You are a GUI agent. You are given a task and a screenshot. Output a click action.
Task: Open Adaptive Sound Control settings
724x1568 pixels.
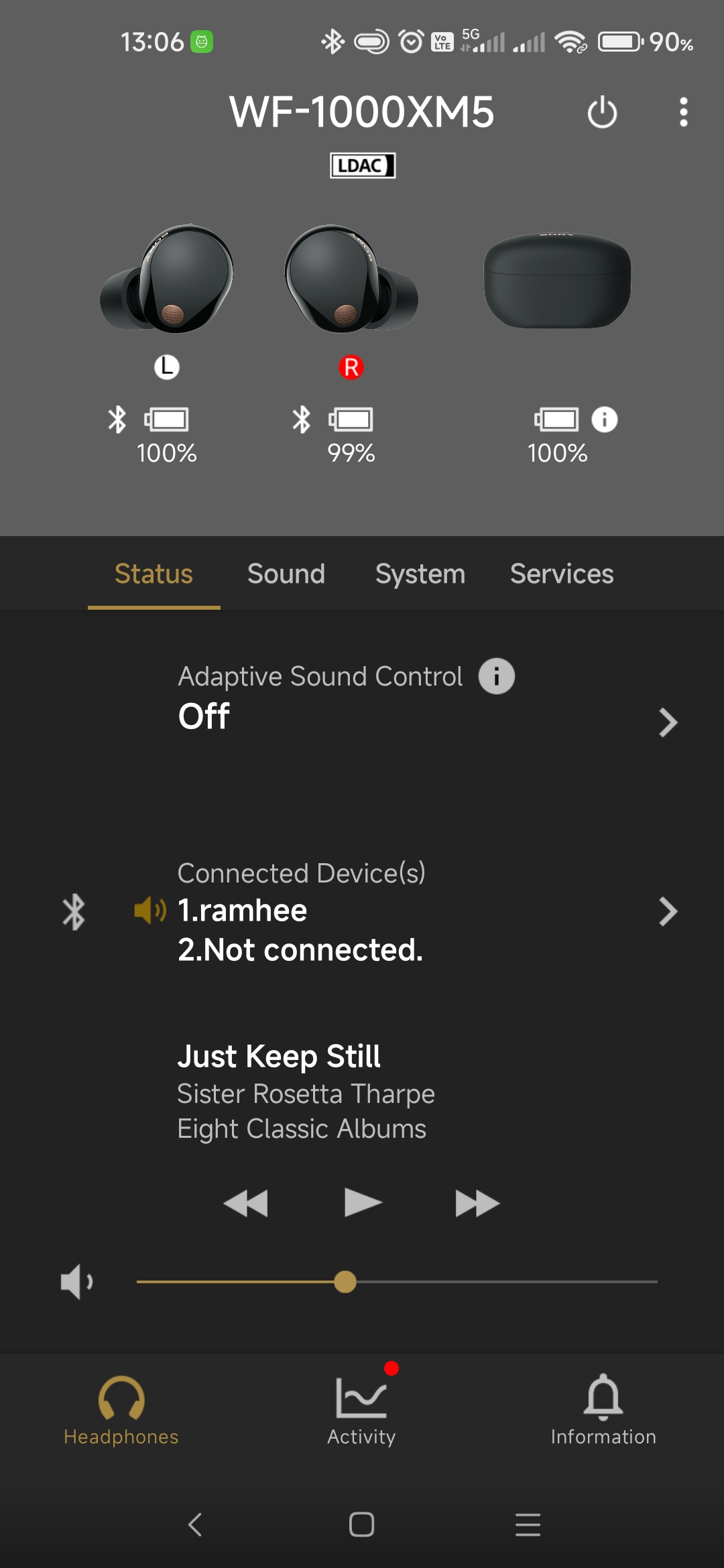coord(667,722)
